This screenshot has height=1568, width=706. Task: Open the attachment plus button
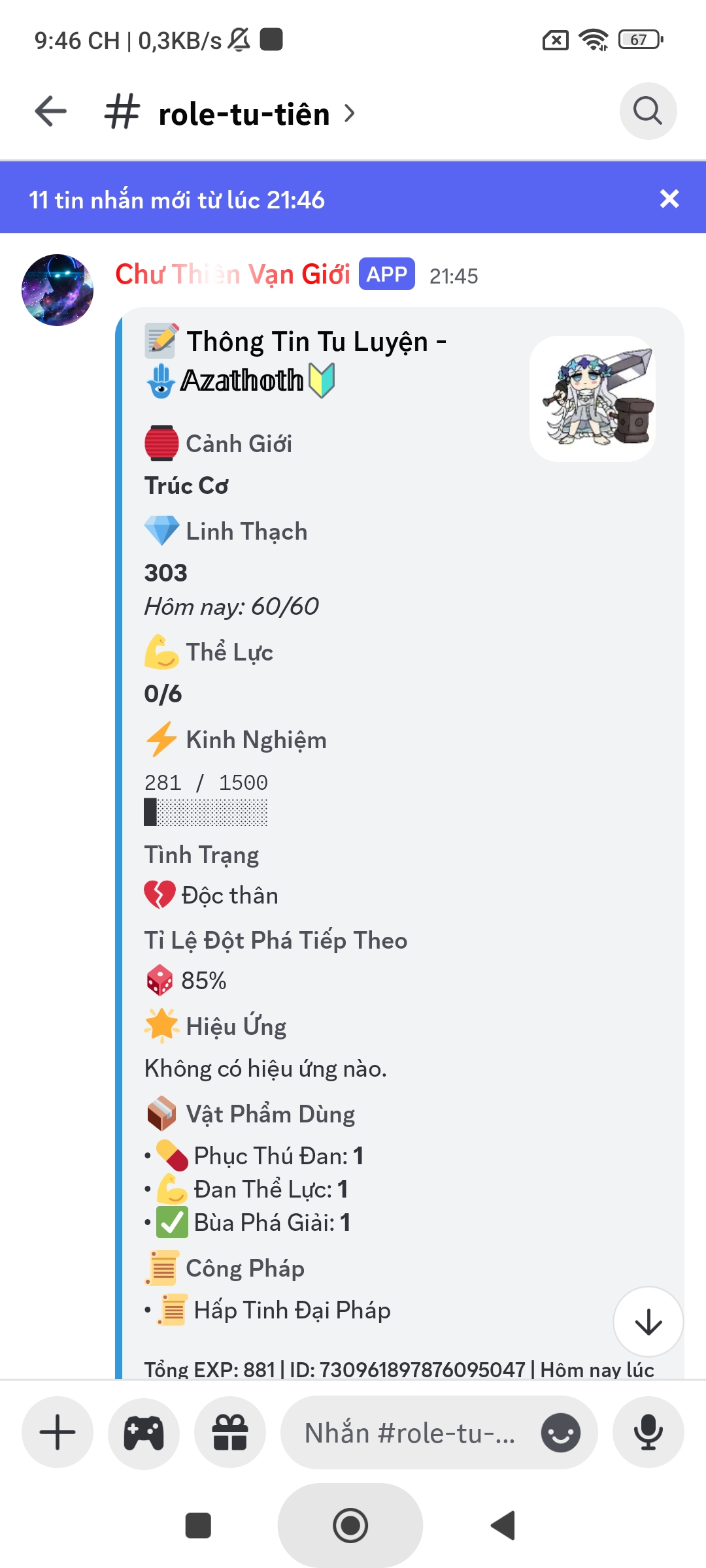tap(58, 1432)
